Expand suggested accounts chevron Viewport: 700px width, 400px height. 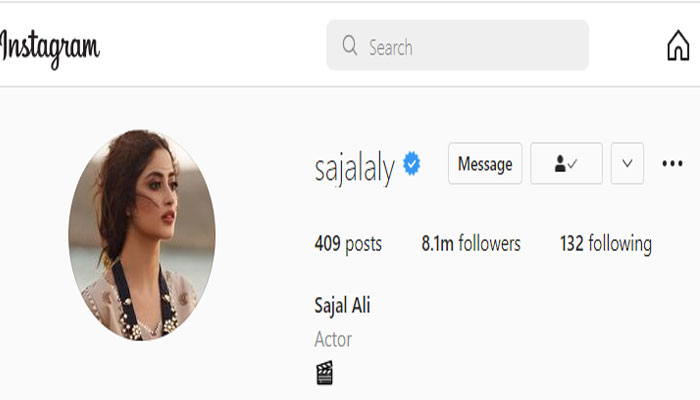627,164
